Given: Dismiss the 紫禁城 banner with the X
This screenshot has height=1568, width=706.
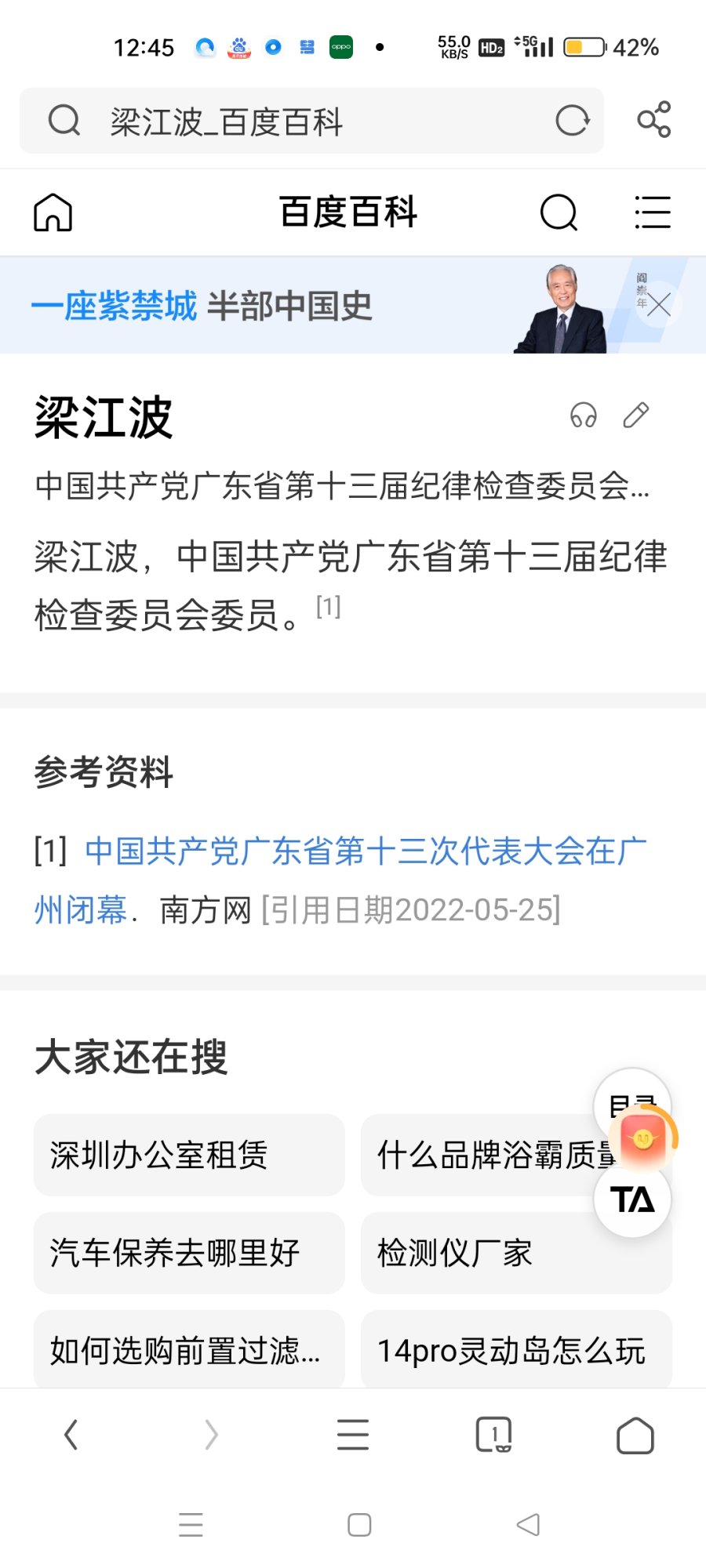Looking at the screenshot, I should [x=660, y=306].
